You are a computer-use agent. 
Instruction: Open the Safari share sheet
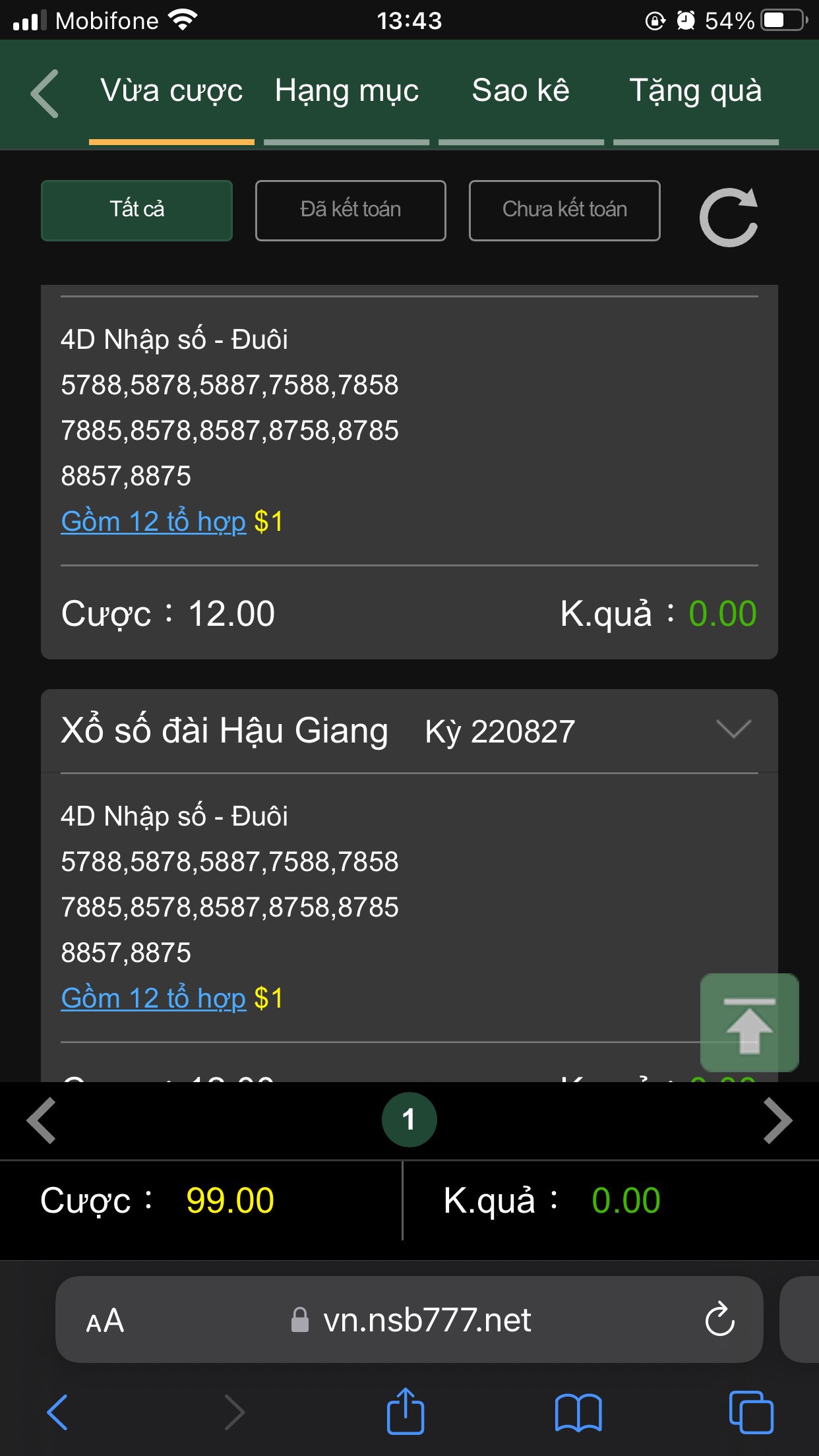405,1412
